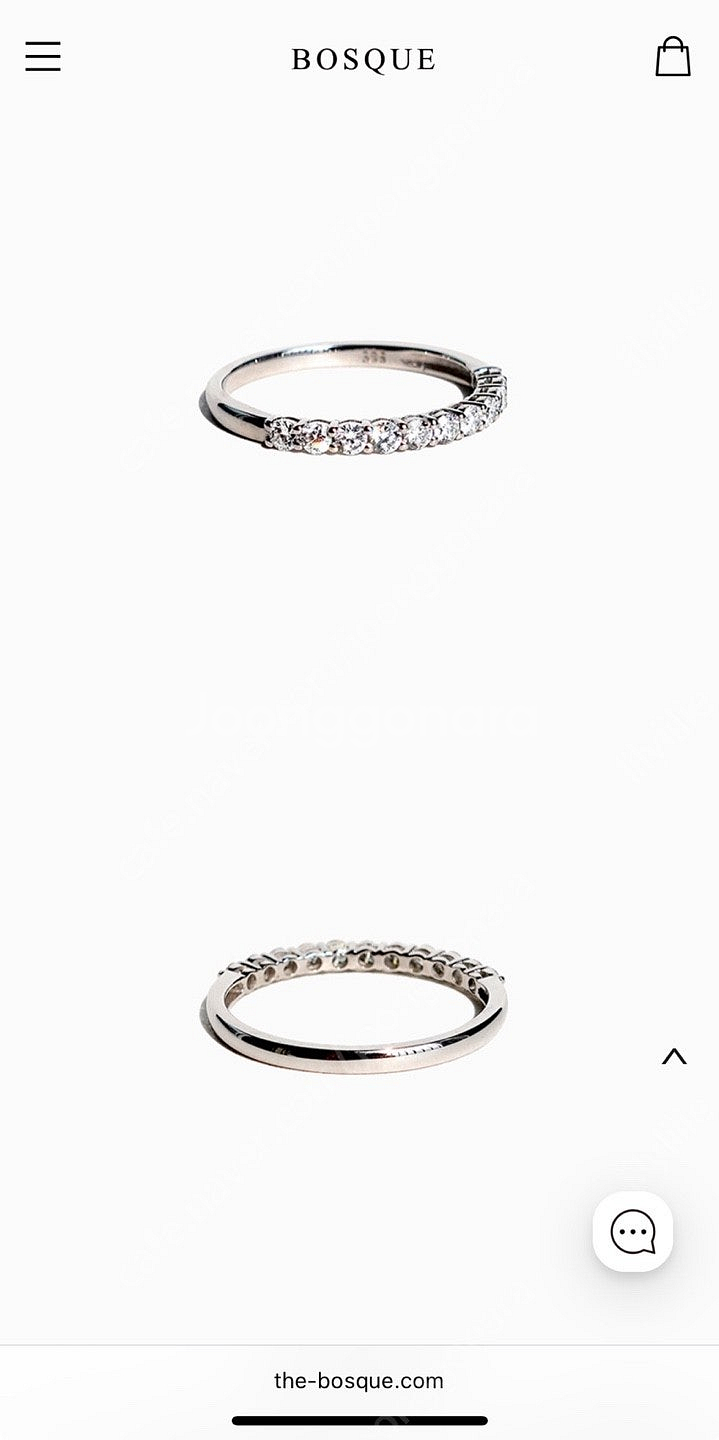Go to BOSQUE home via logo
Viewport: 719px width, 1440px height.
pyautogui.click(x=363, y=60)
